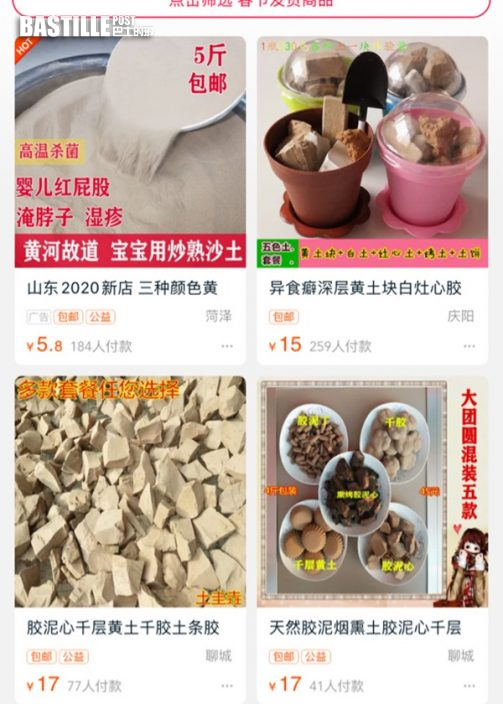Open more options for the ¥5.8 item

tap(227, 346)
